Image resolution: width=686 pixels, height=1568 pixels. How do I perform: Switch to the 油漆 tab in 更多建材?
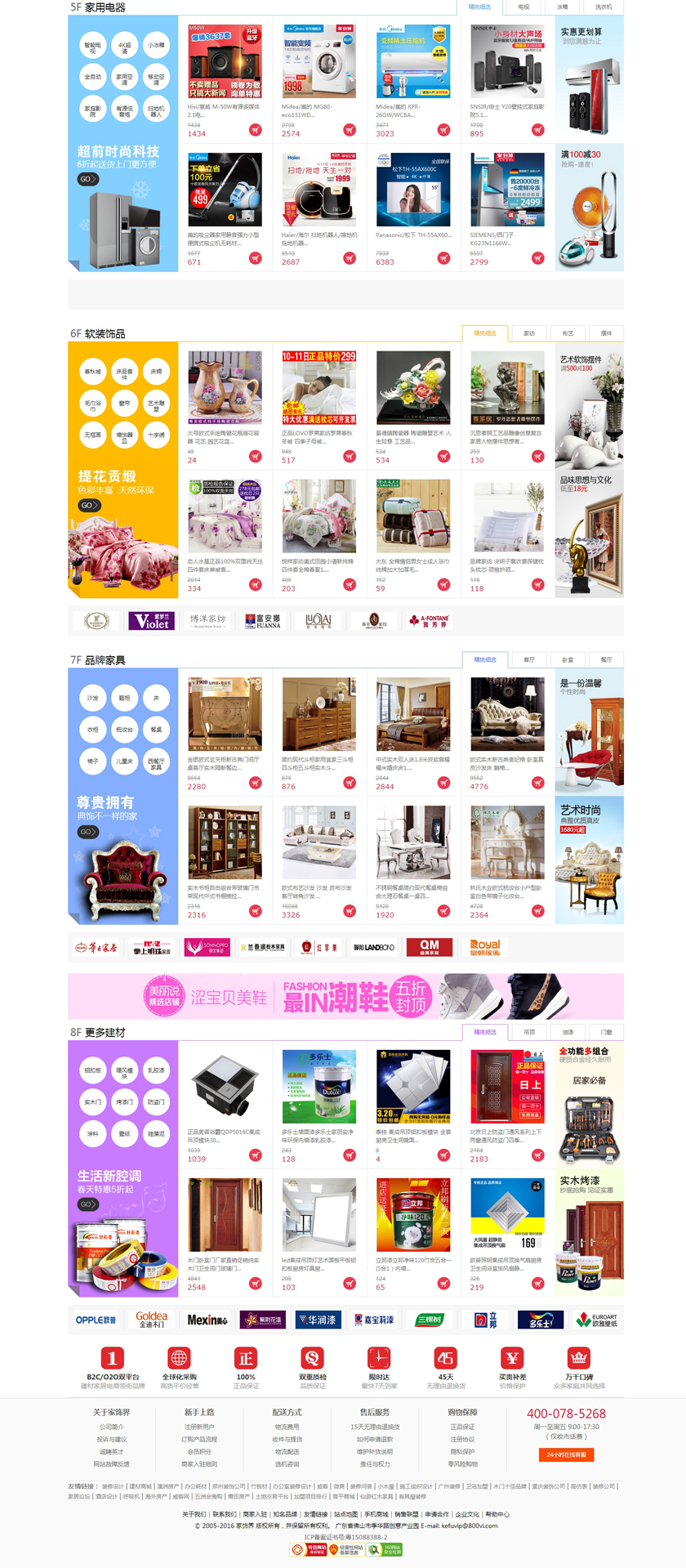[x=568, y=1032]
